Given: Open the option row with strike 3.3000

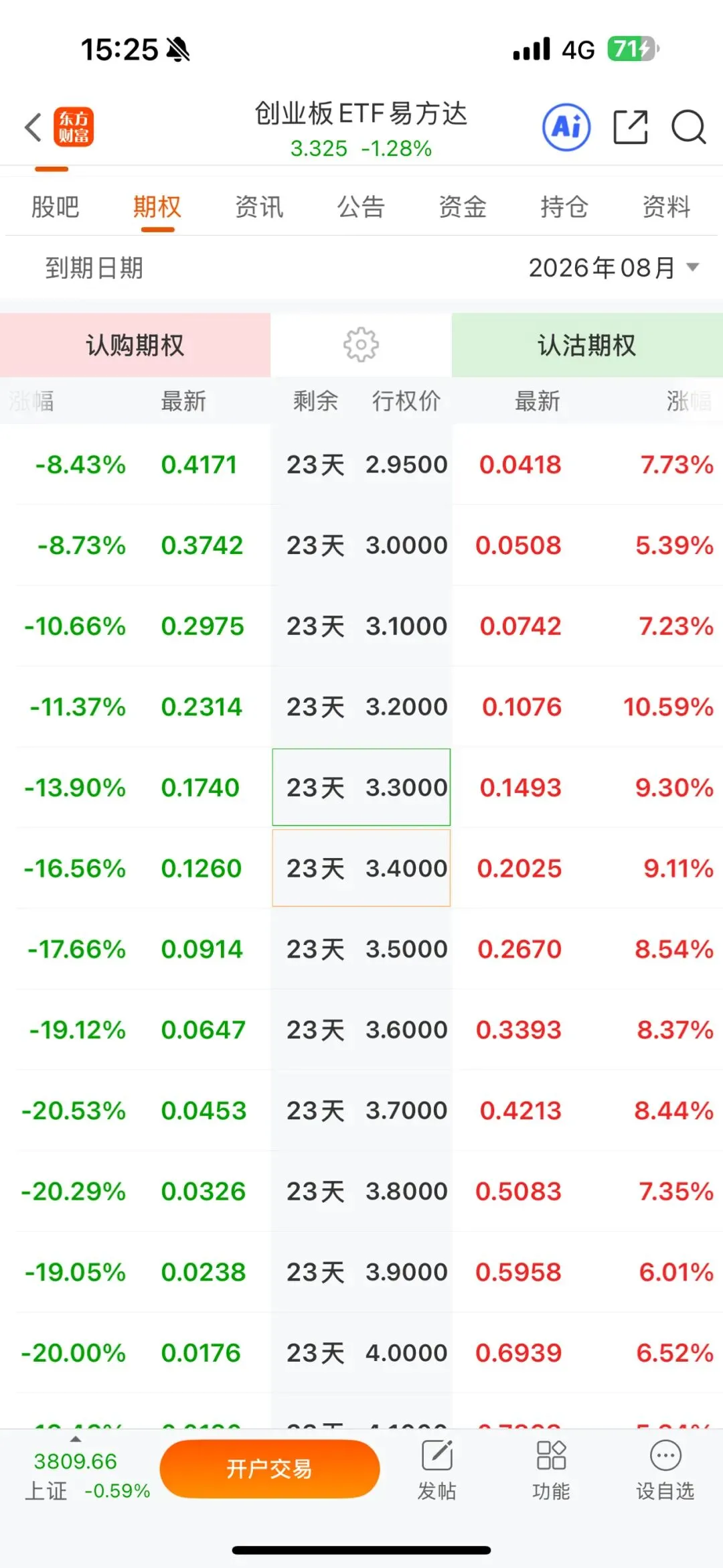Looking at the screenshot, I should tap(361, 787).
